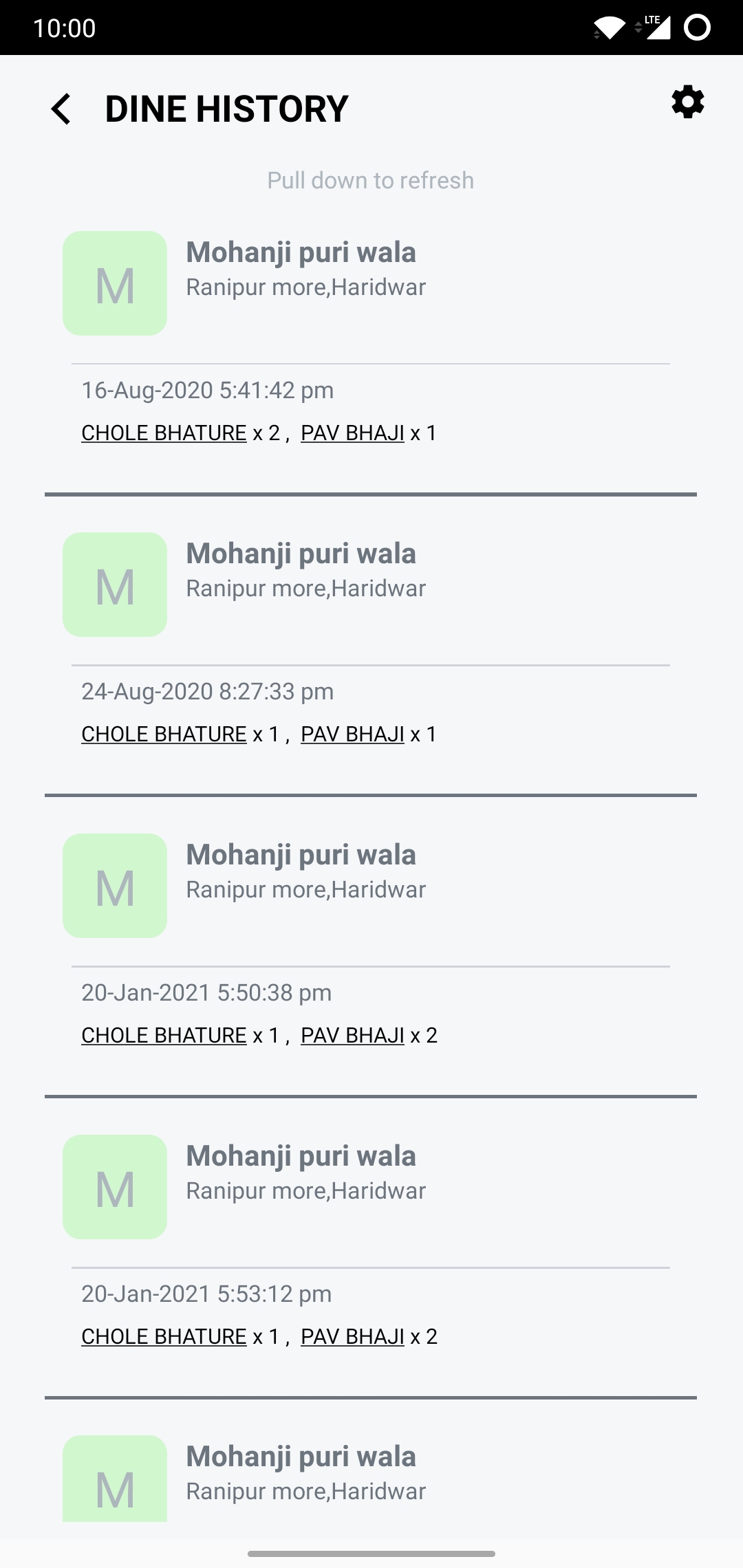The image size is (743, 1568).
Task: Tap PAV BHAJI in the 24-Aug-2020 order
Action: click(x=352, y=734)
